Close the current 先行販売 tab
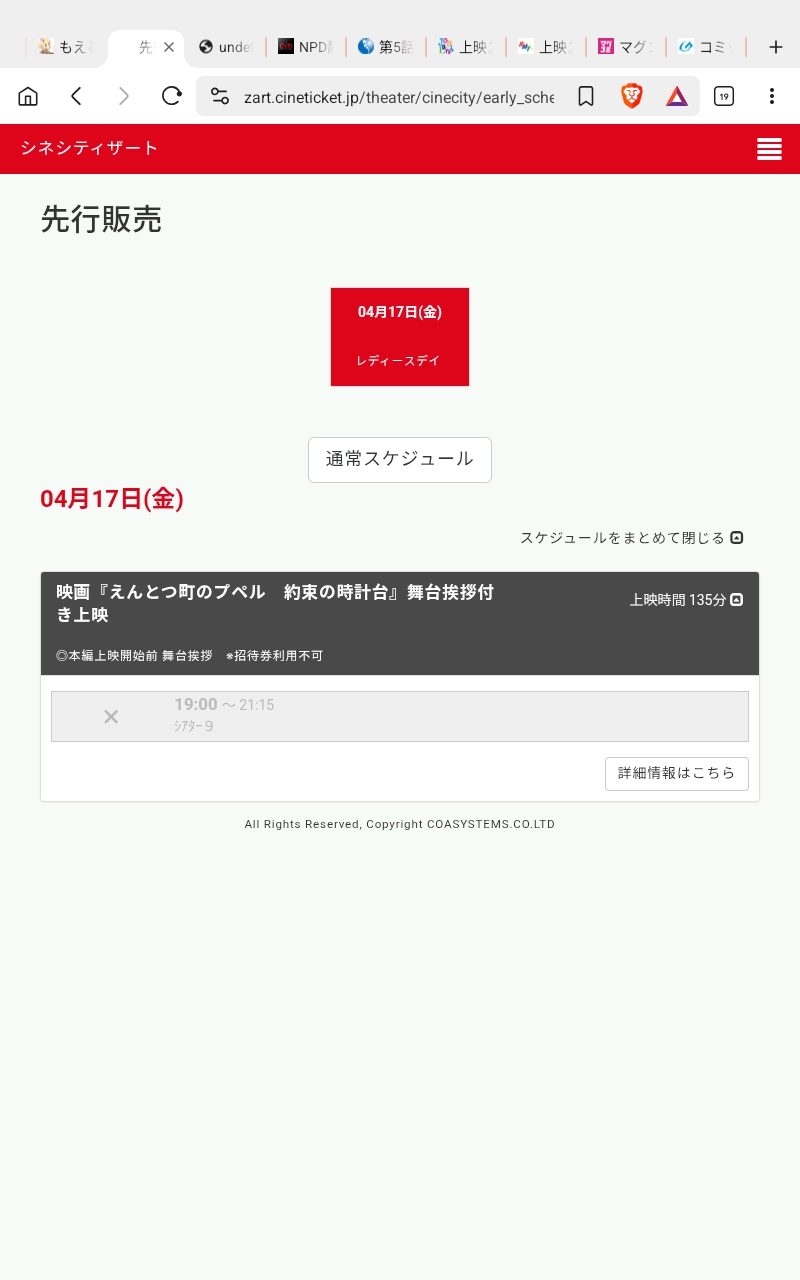This screenshot has width=800, height=1280. (x=169, y=47)
